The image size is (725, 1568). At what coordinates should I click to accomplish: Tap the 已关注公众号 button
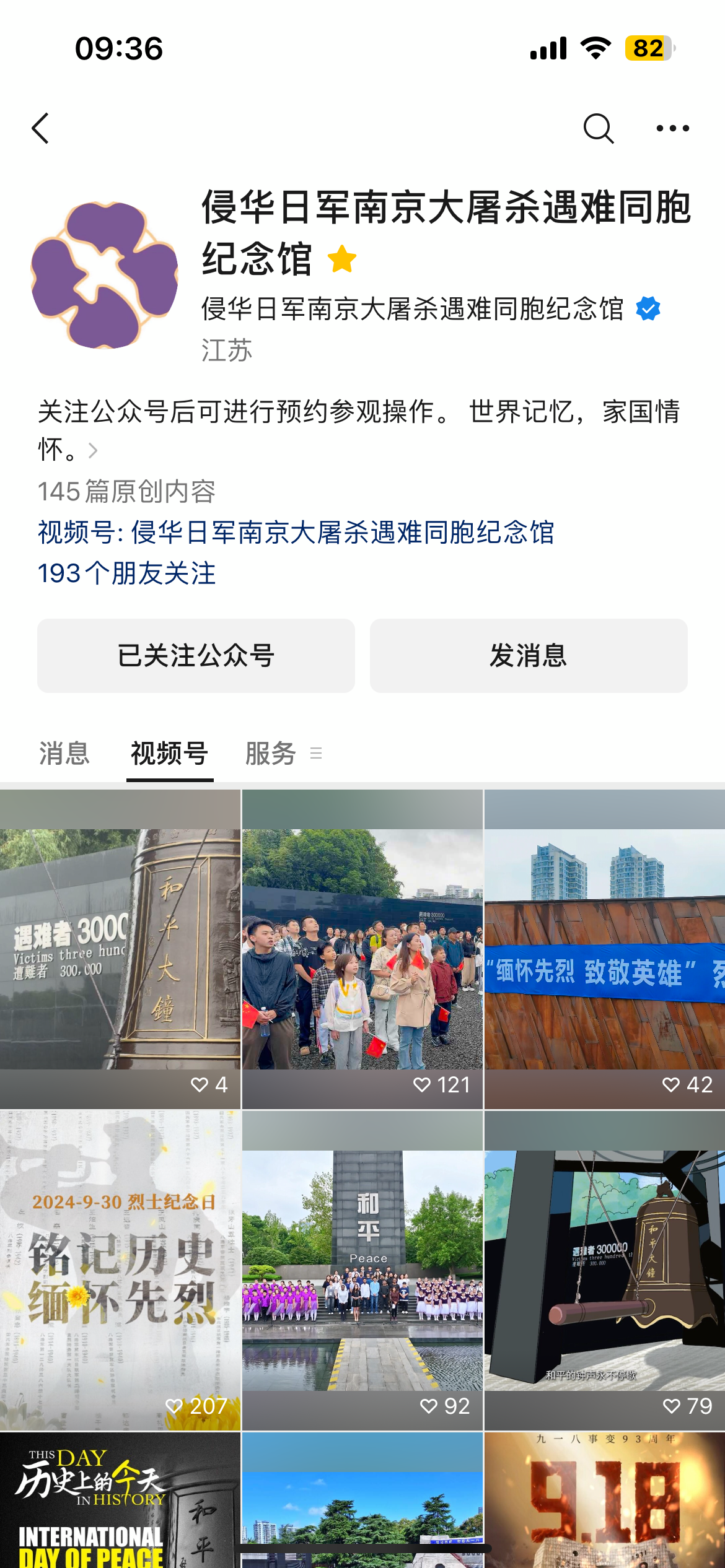[x=196, y=655]
